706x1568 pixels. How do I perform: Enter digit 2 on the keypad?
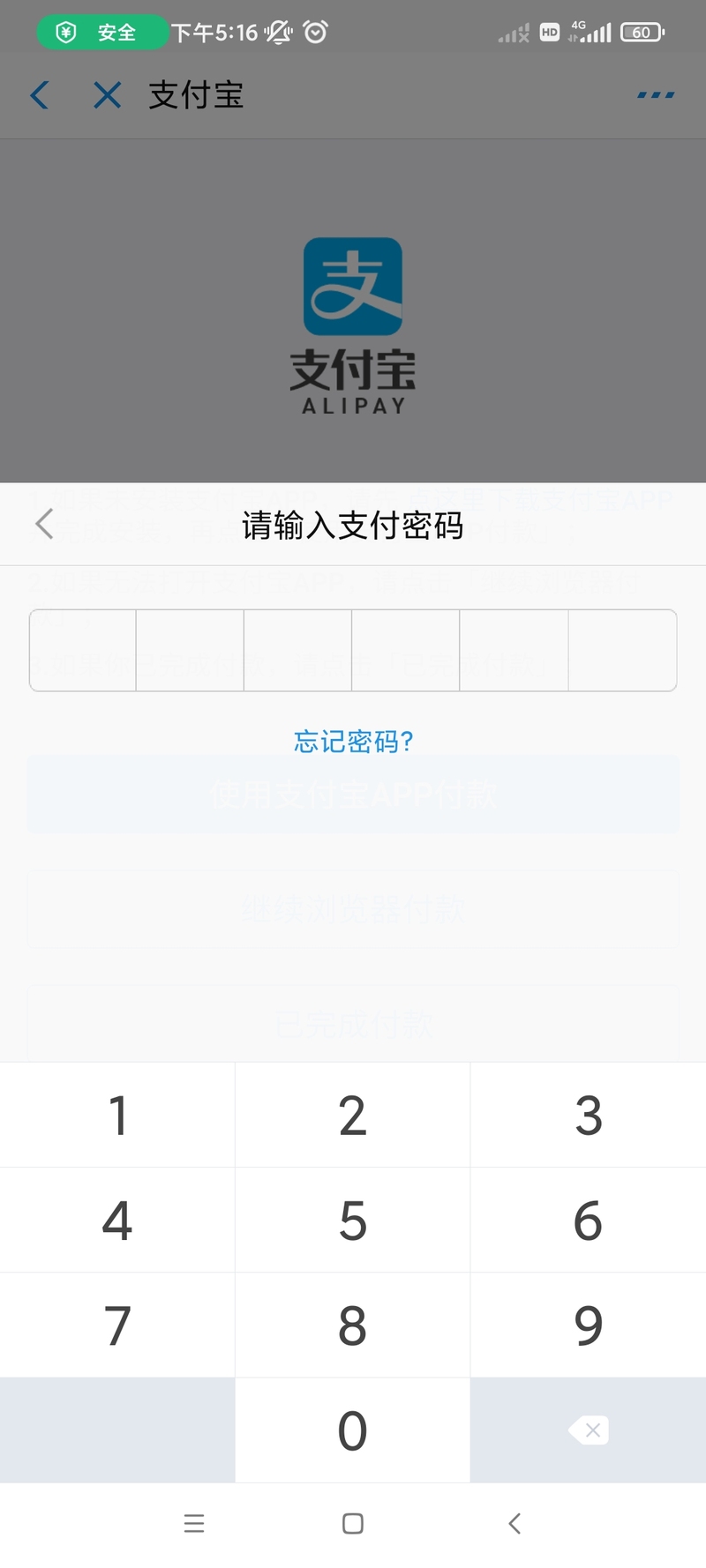pos(353,1115)
